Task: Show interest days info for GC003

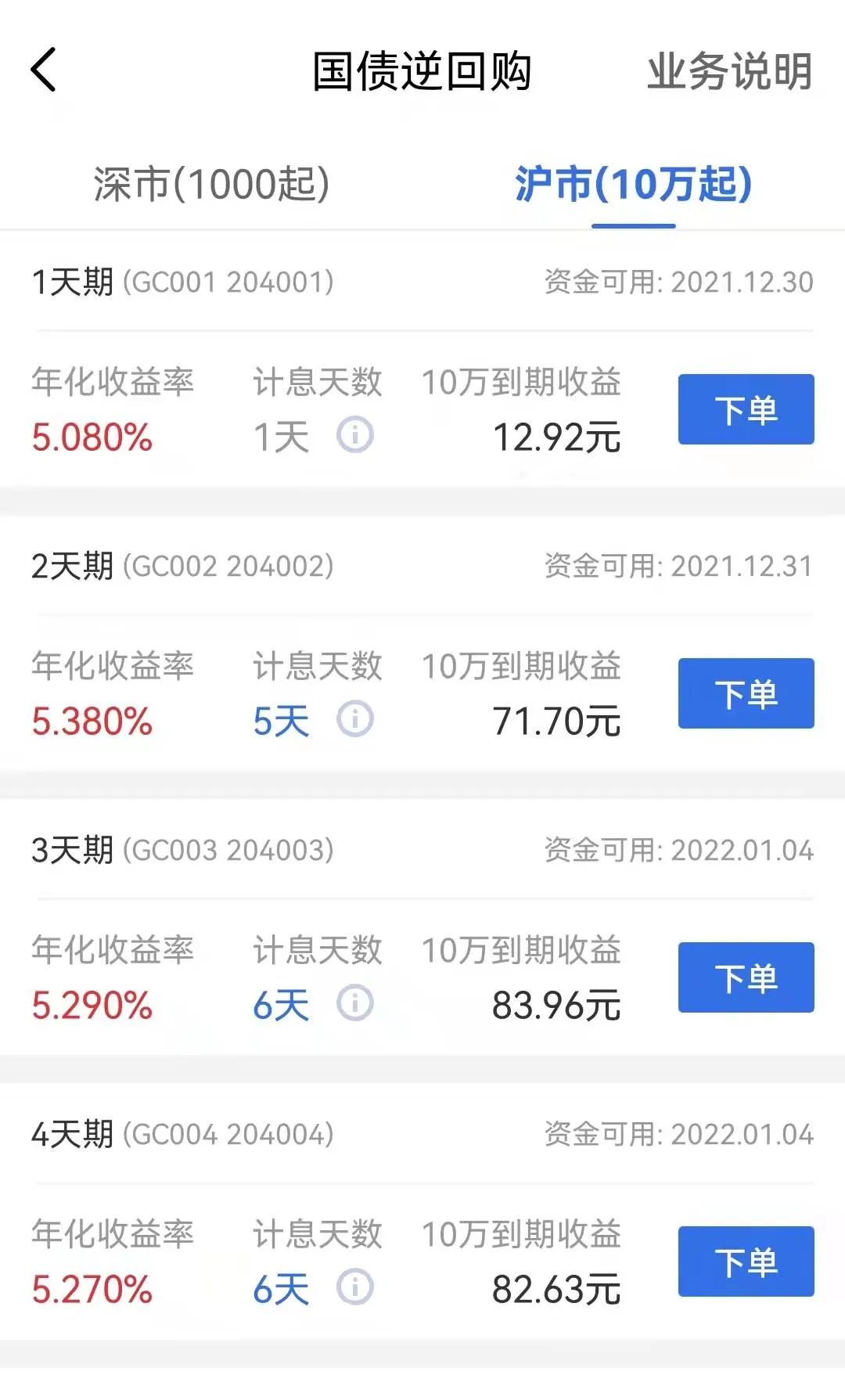Action: click(355, 1003)
